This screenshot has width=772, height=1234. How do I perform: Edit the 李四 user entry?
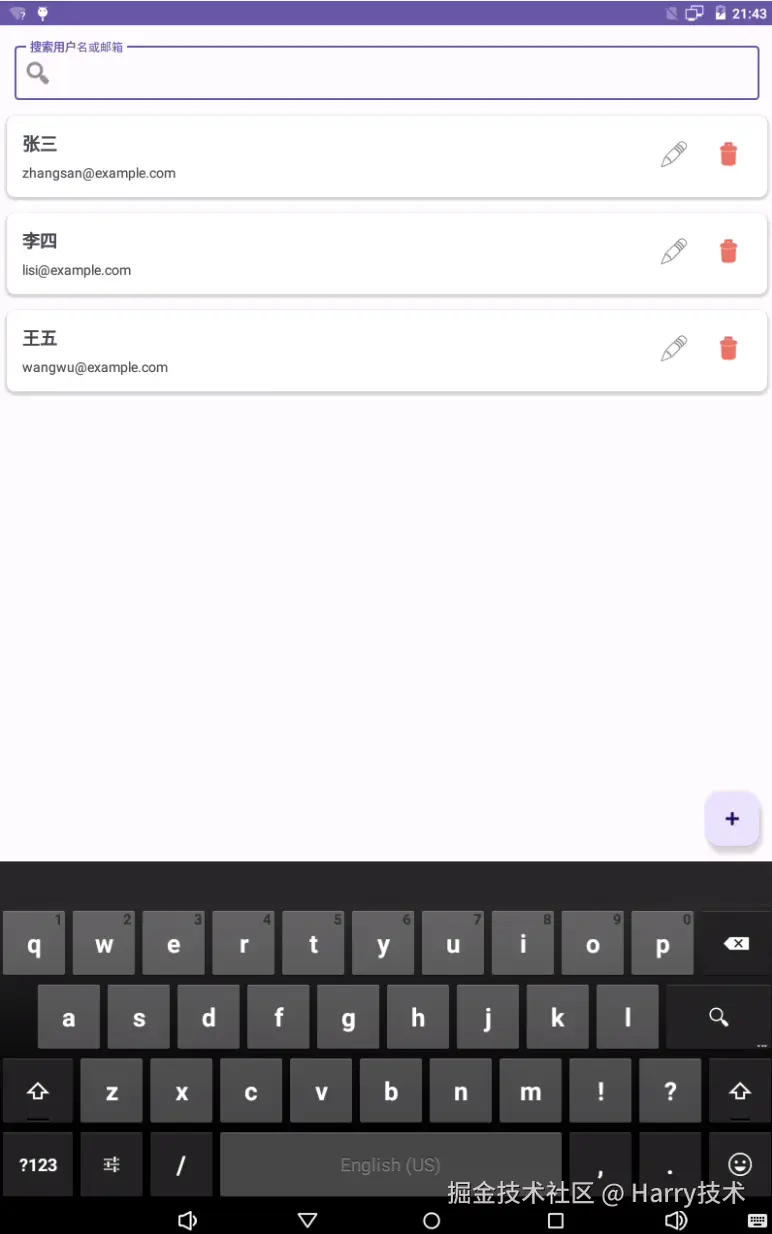(x=674, y=251)
